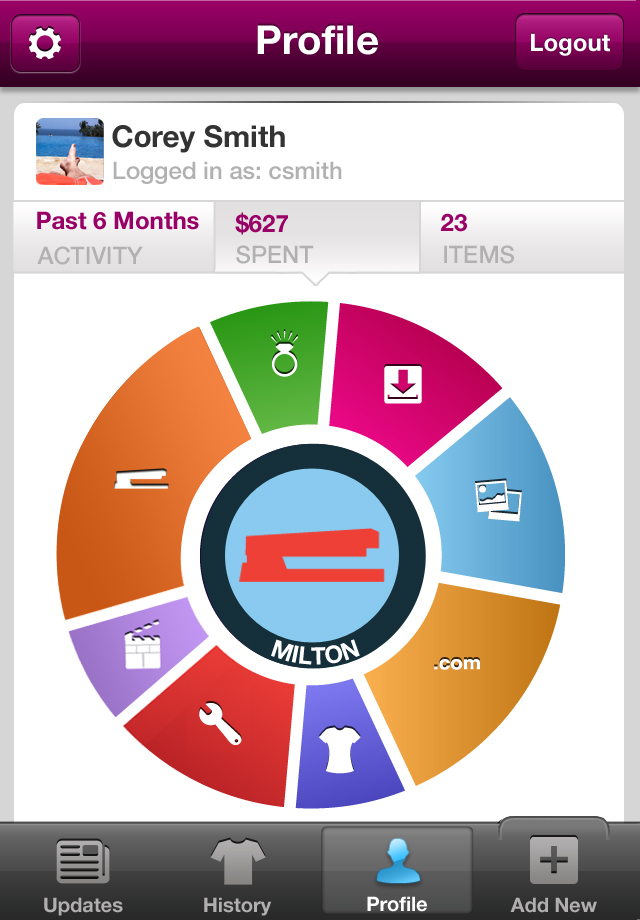Select the blue photos segment

coord(497,495)
